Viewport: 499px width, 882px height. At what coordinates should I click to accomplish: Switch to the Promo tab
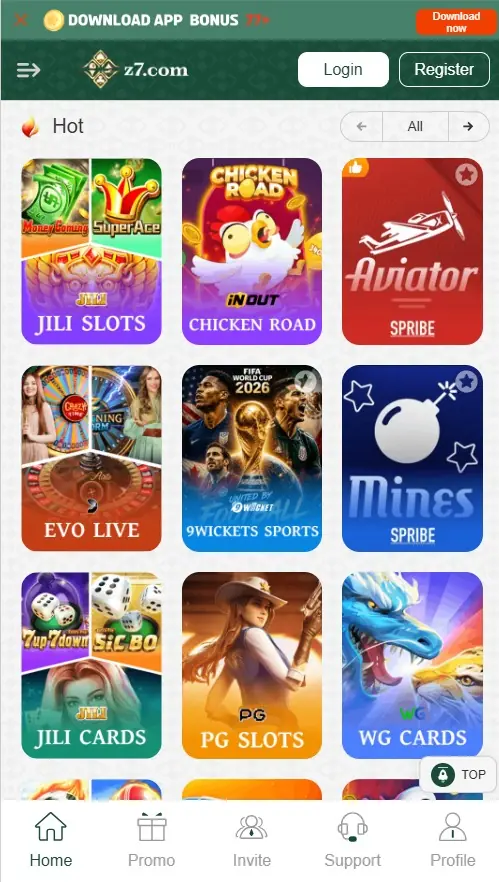(151, 841)
